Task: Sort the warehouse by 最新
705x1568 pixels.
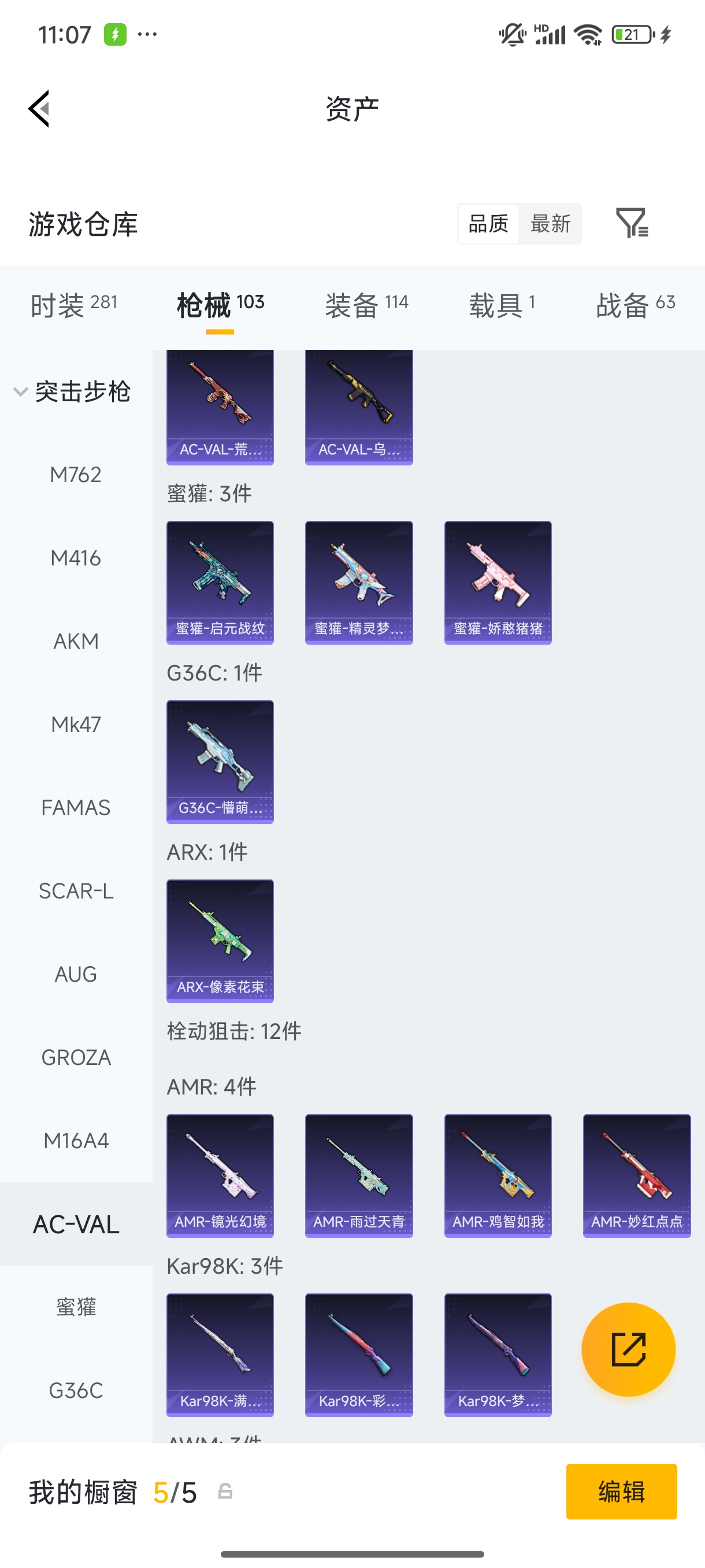Action: pyautogui.click(x=550, y=223)
